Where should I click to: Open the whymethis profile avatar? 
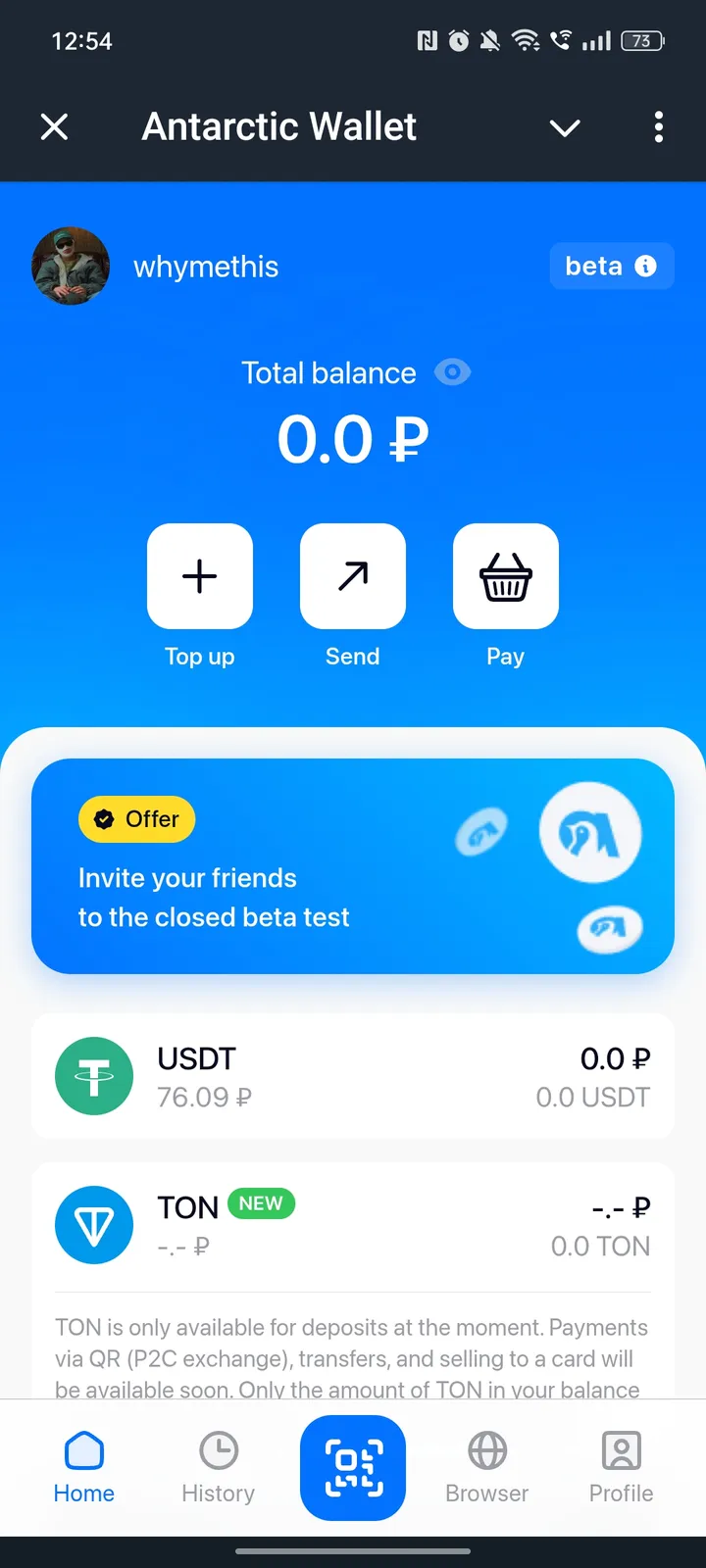tap(71, 266)
